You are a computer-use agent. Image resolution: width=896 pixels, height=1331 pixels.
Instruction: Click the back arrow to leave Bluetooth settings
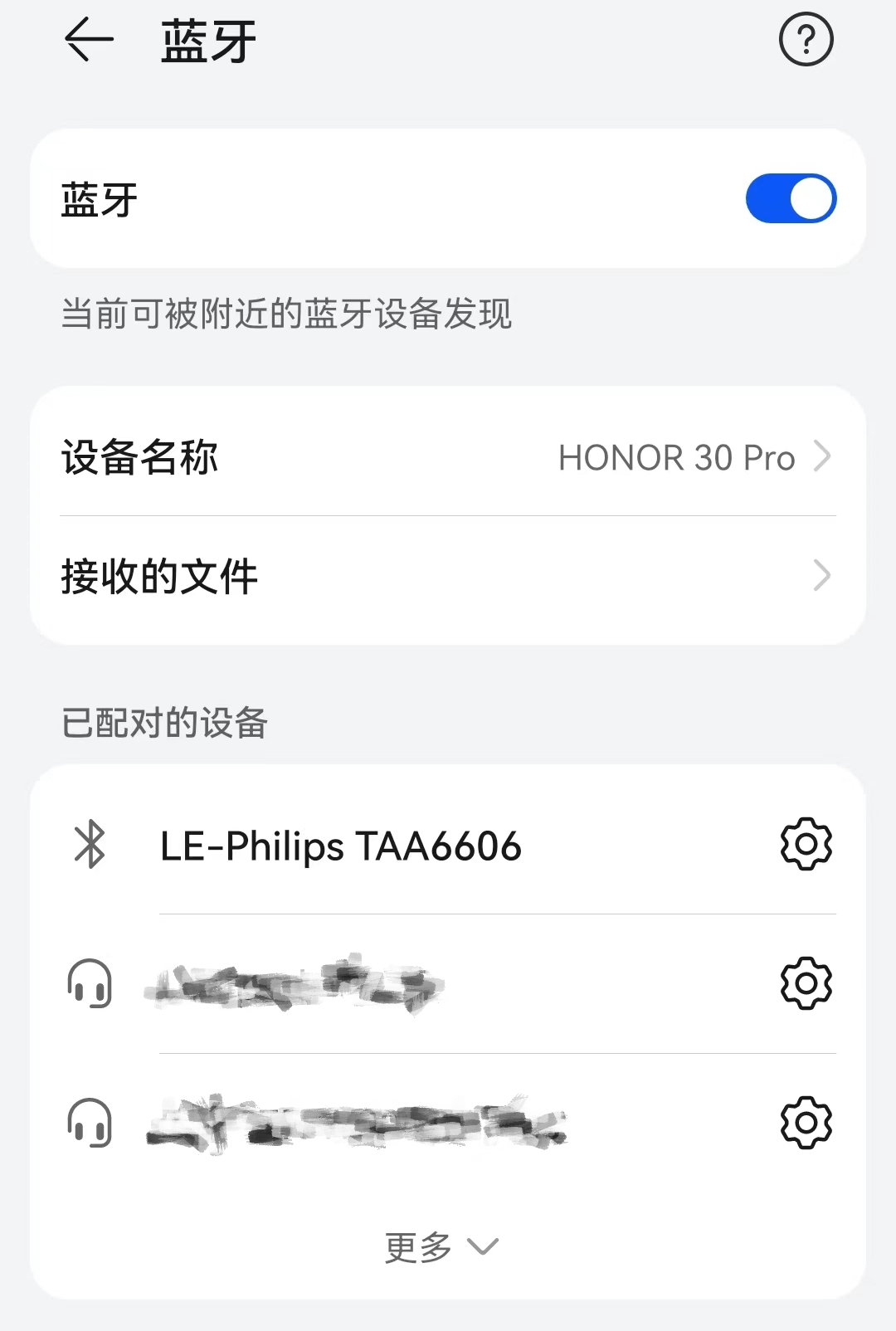(87, 40)
